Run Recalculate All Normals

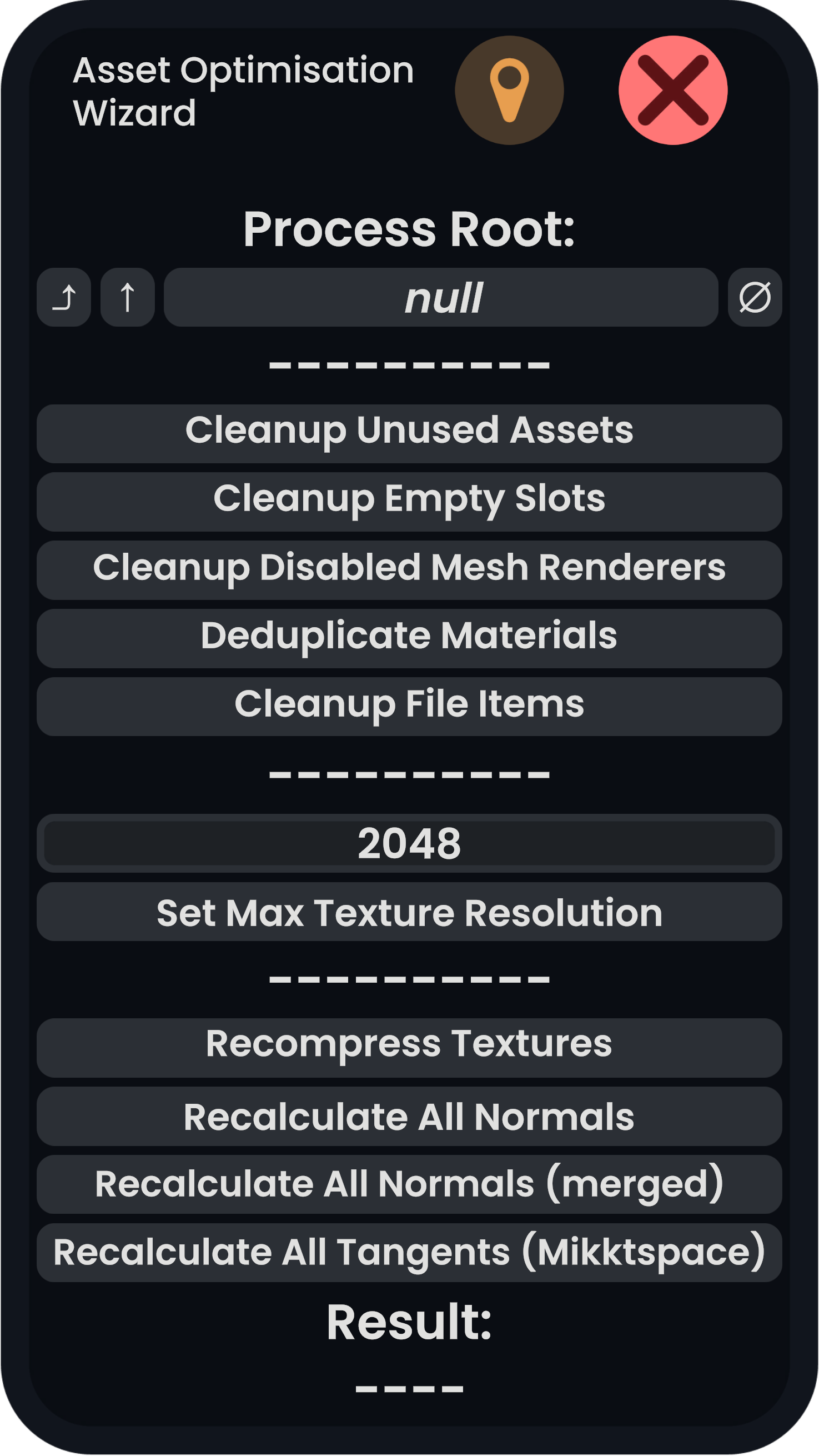tap(409, 1117)
